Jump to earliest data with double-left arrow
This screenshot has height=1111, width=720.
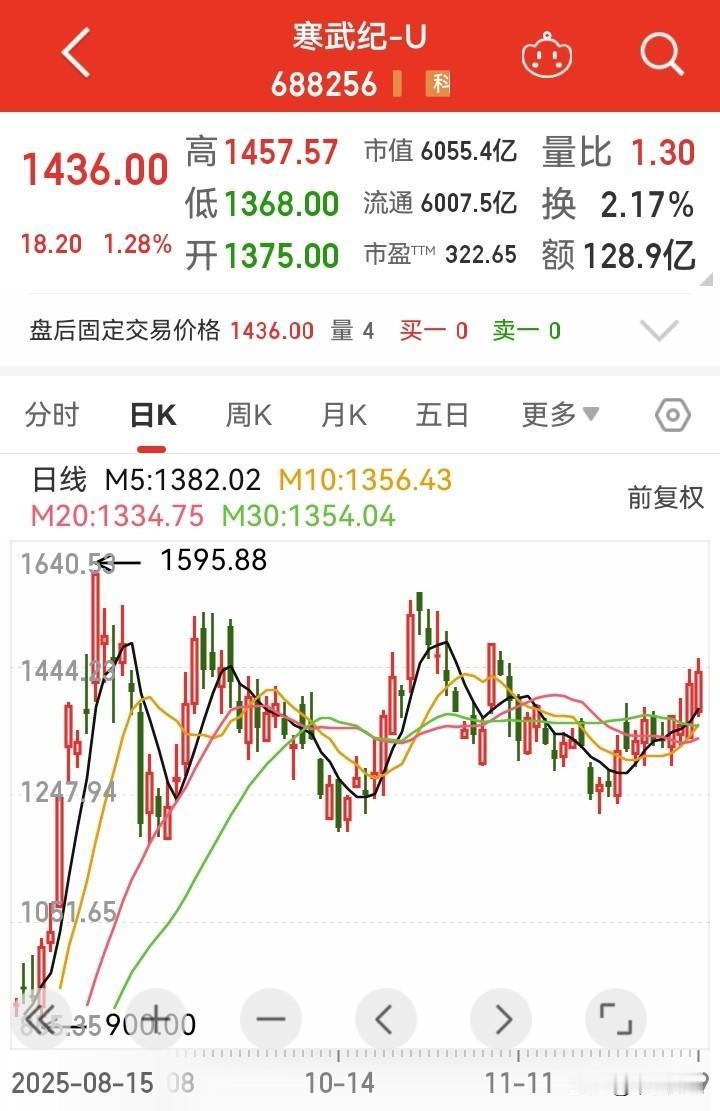[x=40, y=1018]
